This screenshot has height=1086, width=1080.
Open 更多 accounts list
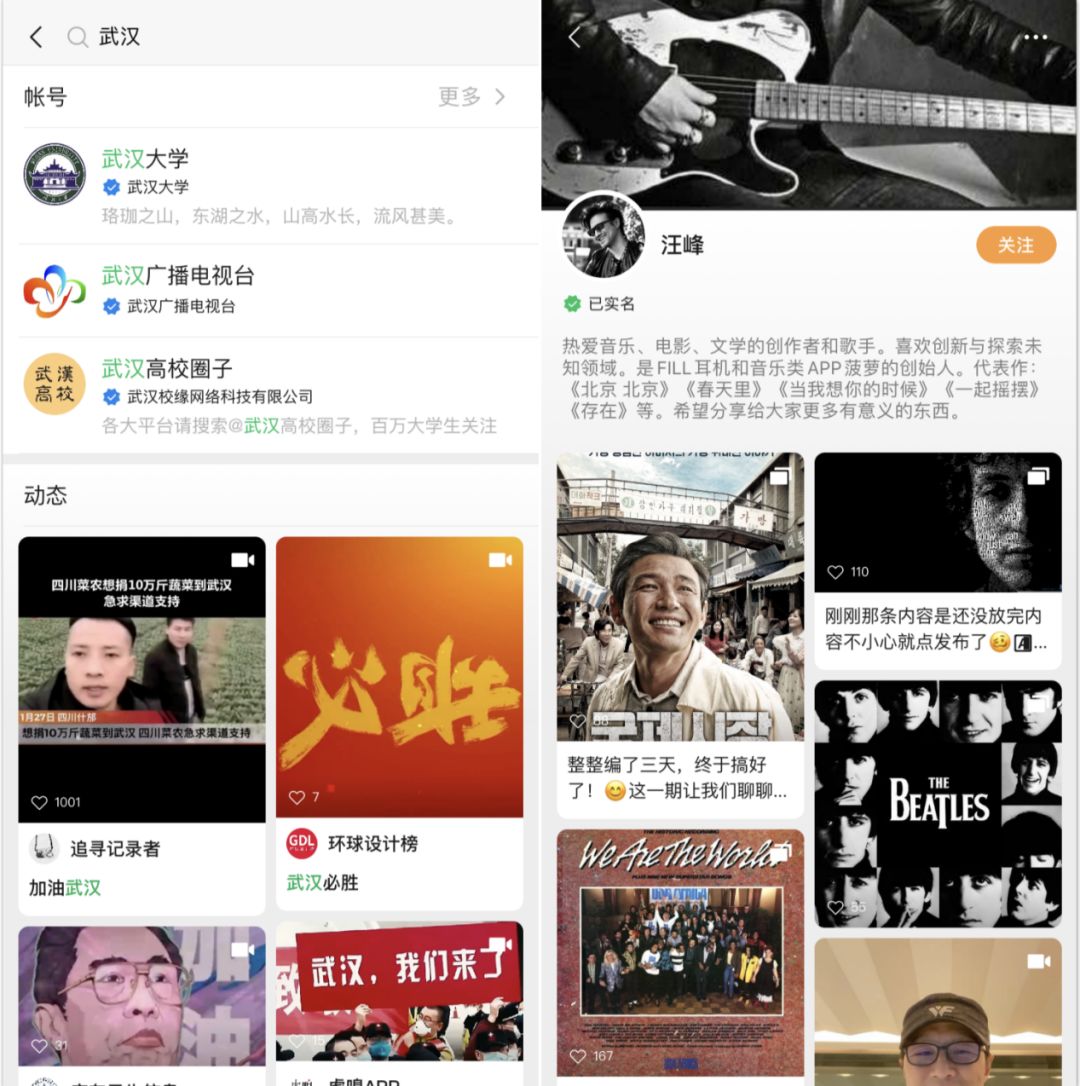tap(472, 97)
